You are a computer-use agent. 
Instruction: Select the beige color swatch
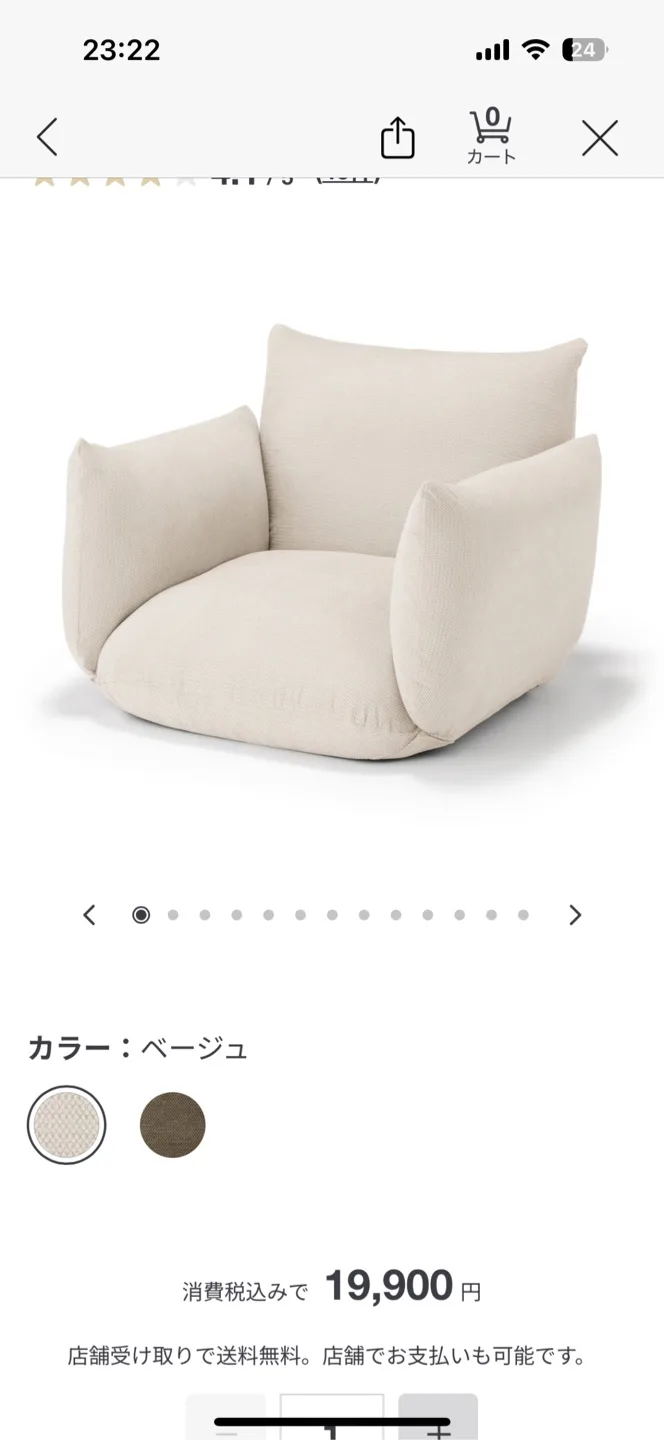click(x=66, y=1125)
